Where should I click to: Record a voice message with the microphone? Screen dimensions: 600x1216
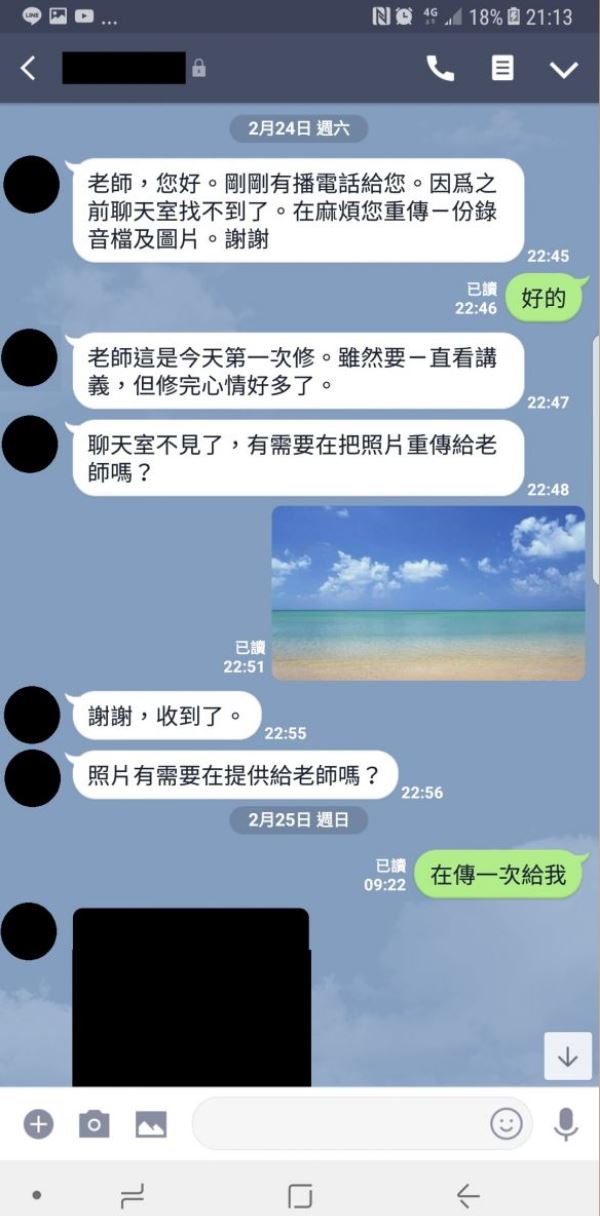(x=566, y=1124)
